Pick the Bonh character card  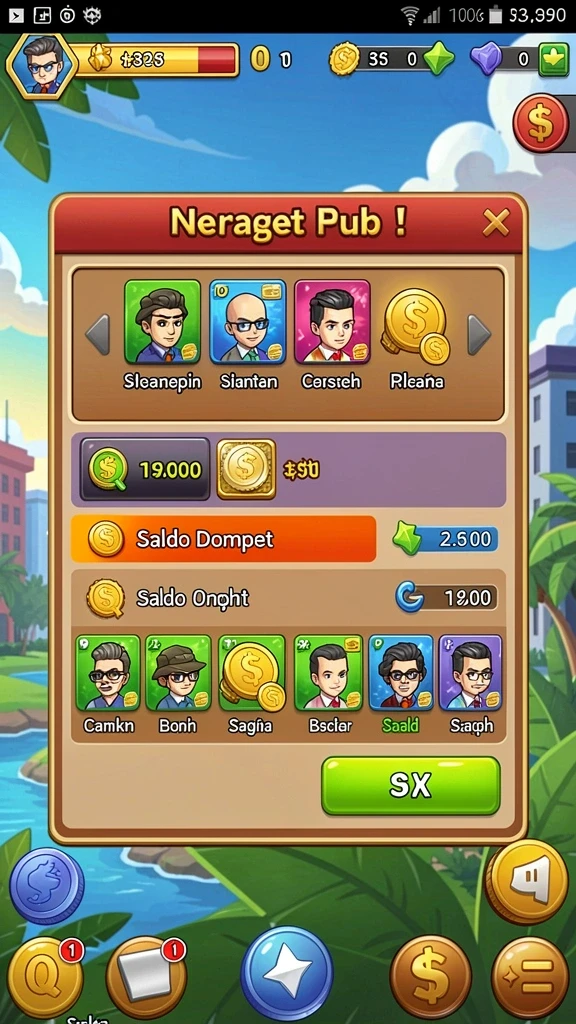pyautogui.click(x=178, y=673)
